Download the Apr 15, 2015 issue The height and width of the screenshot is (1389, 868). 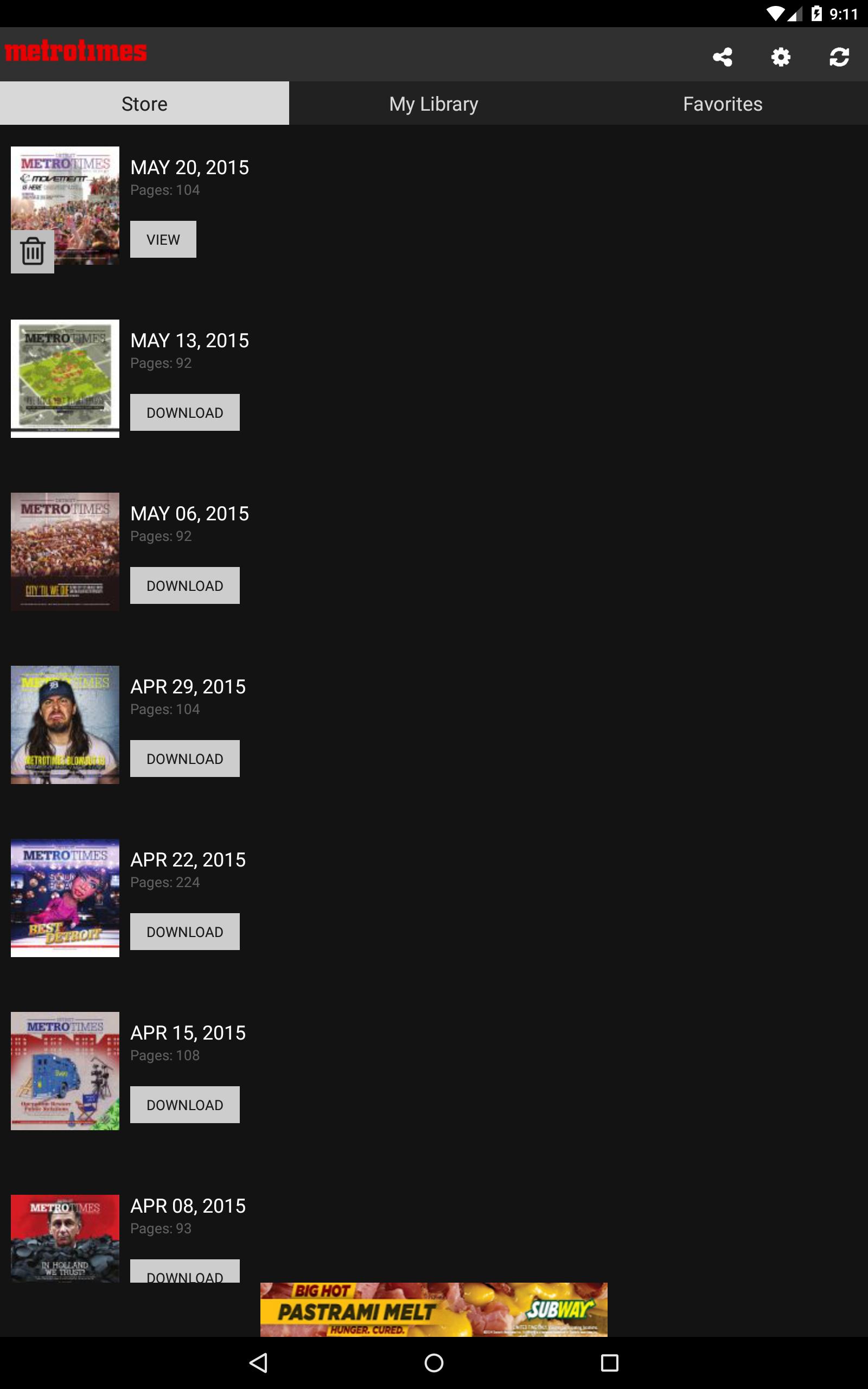click(x=184, y=1104)
